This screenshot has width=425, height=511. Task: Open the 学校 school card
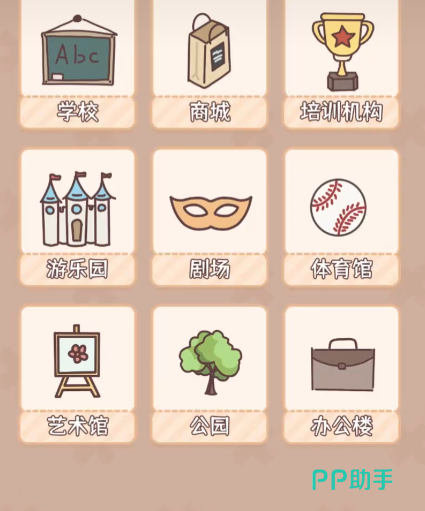(x=77, y=63)
